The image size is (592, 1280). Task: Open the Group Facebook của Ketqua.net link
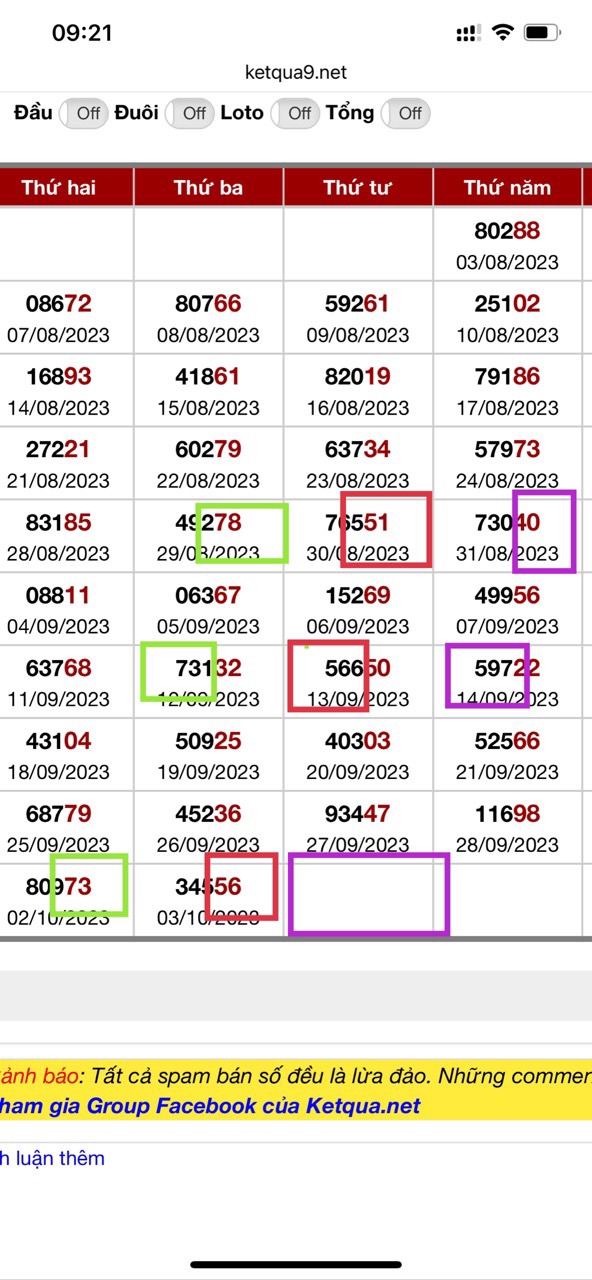click(x=209, y=1106)
